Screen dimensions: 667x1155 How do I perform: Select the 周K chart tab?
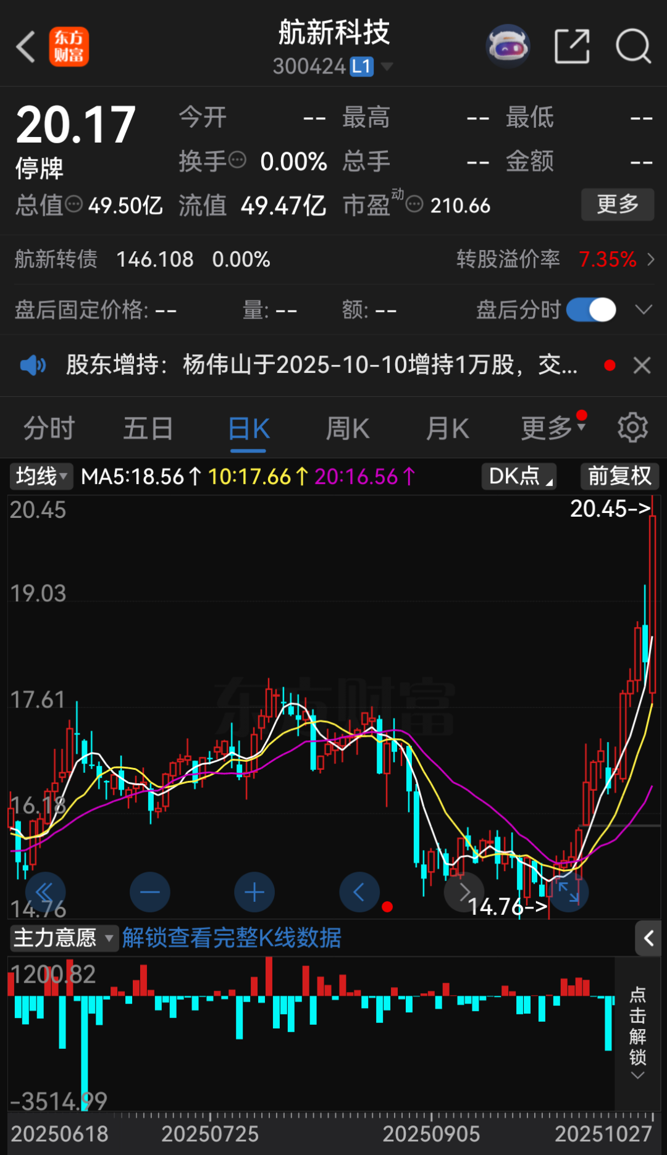pos(347,429)
